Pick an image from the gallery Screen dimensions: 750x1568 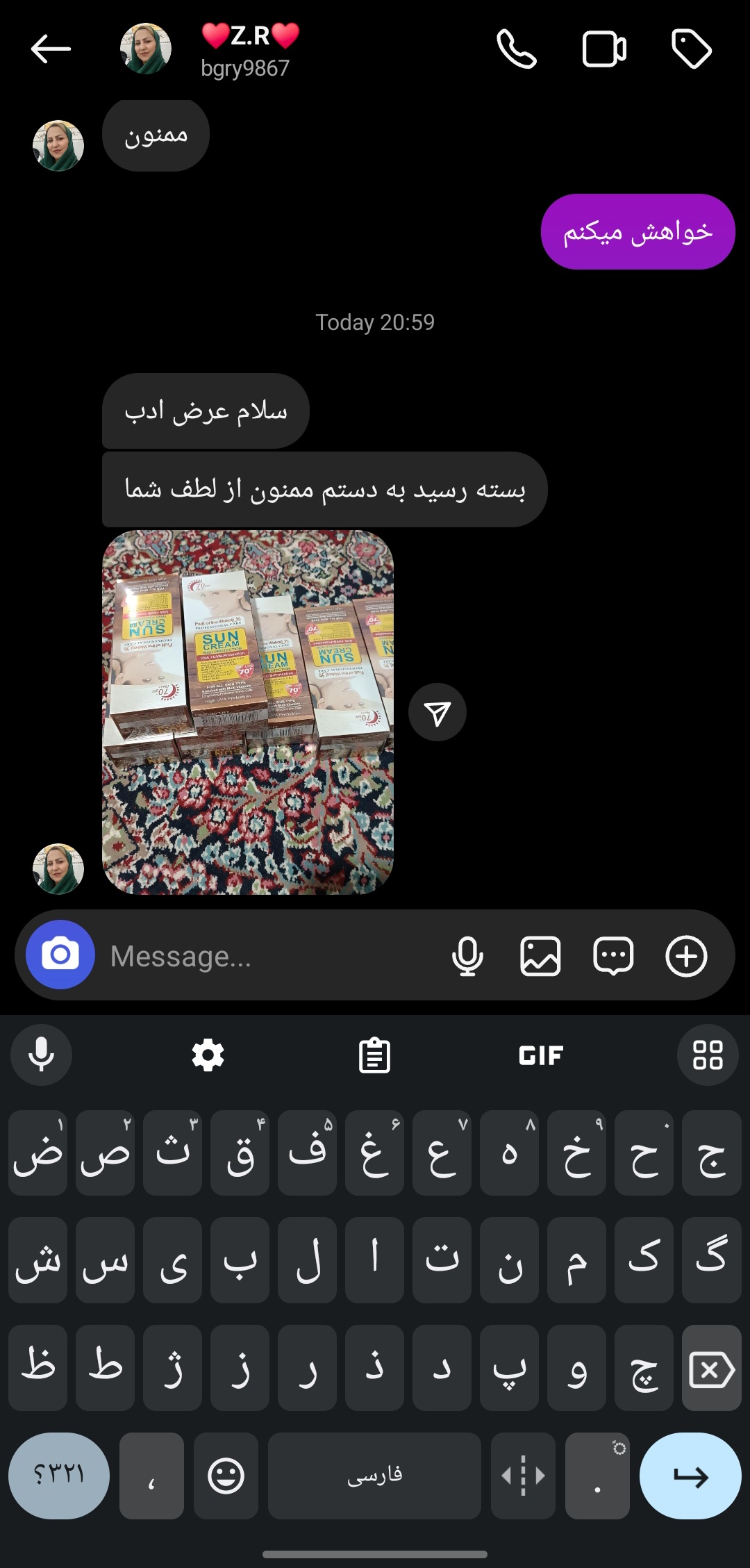(540, 956)
